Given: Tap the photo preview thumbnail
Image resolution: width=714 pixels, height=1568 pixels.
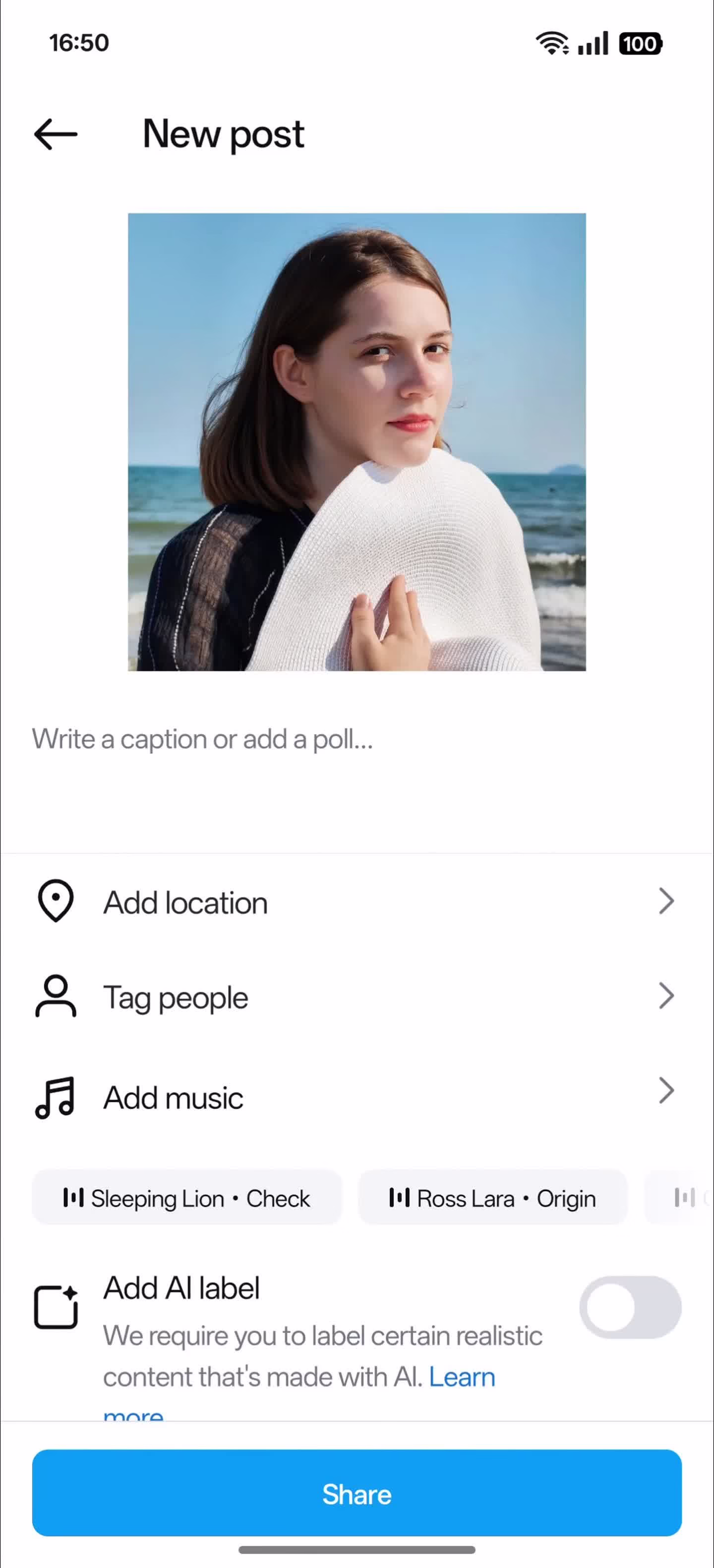Looking at the screenshot, I should [x=357, y=442].
